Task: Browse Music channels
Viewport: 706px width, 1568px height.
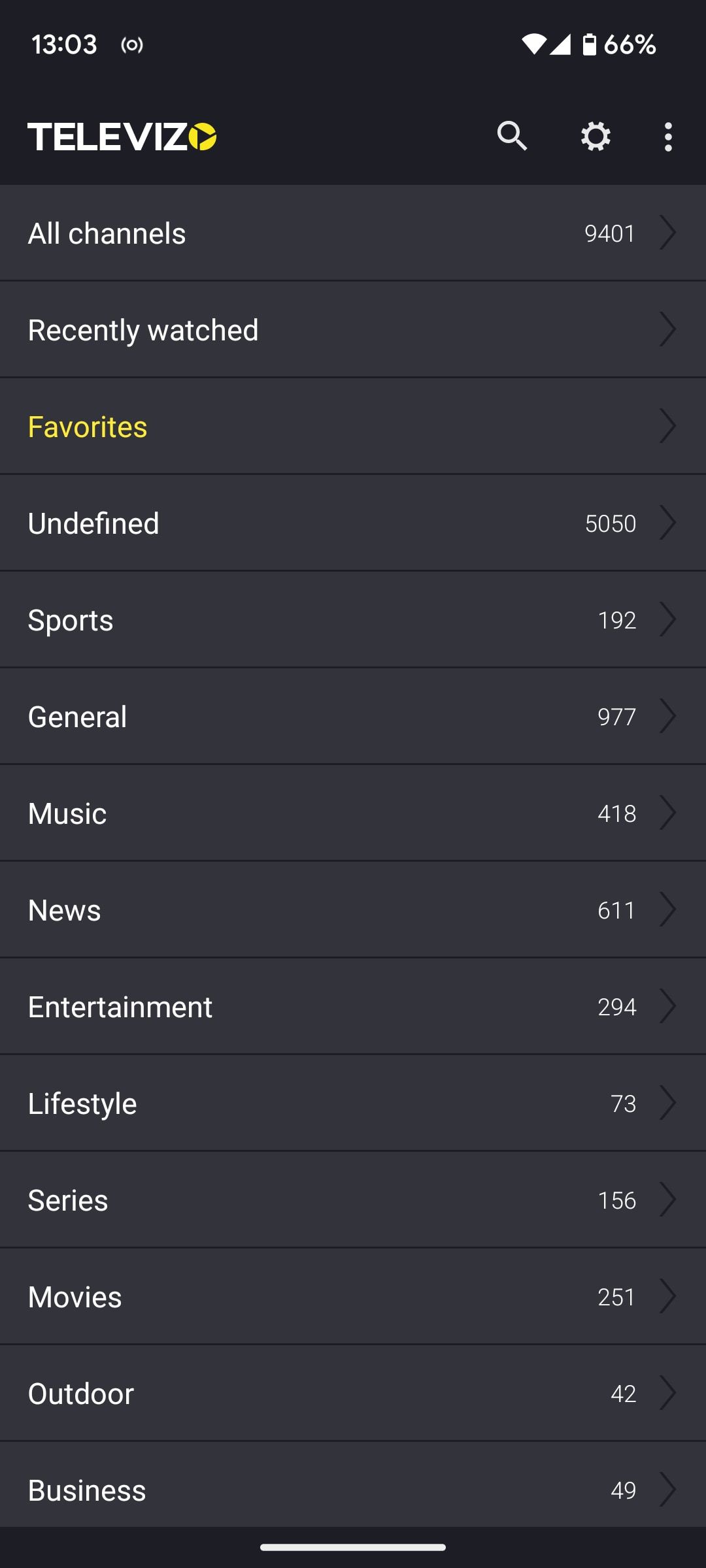Action: coord(353,813)
